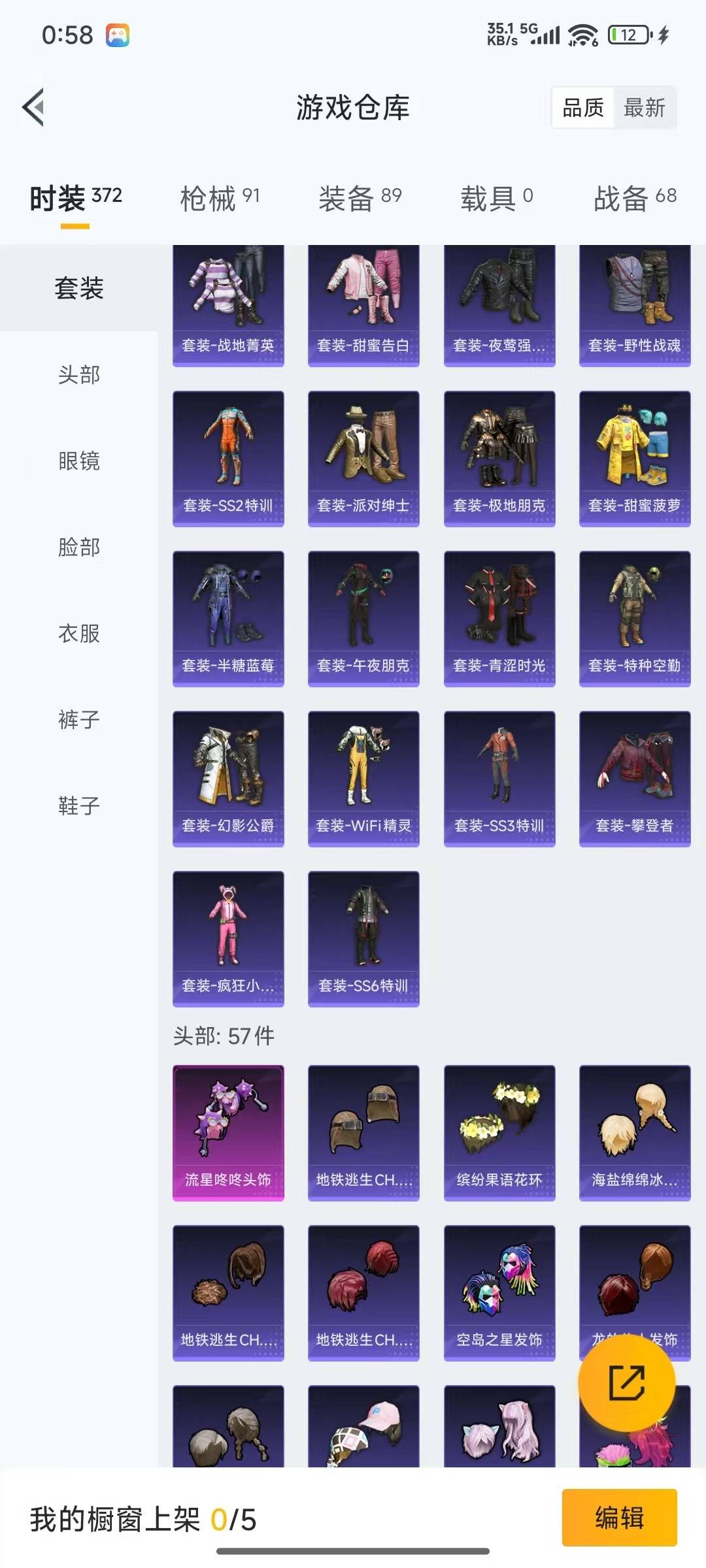
Task: Open the 战备 tab
Action: [634, 198]
